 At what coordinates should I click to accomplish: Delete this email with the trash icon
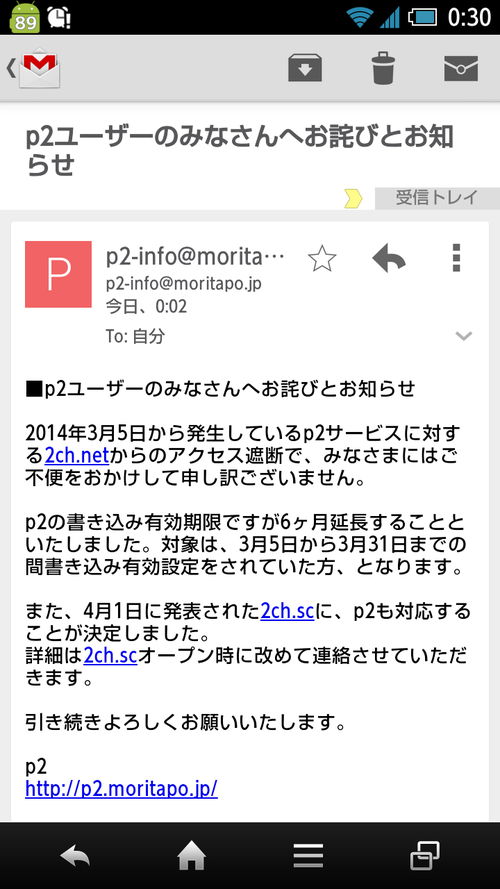[383, 69]
